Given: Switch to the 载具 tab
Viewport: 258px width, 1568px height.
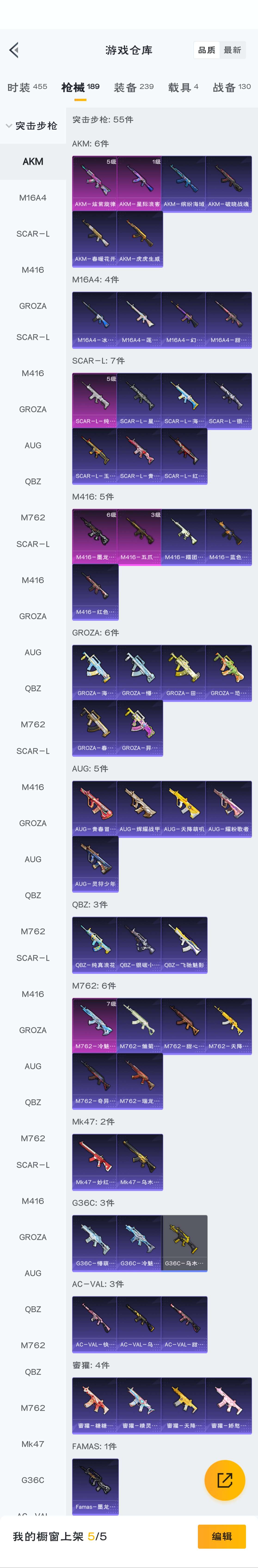Looking at the screenshot, I should pyautogui.click(x=183, y=87).
